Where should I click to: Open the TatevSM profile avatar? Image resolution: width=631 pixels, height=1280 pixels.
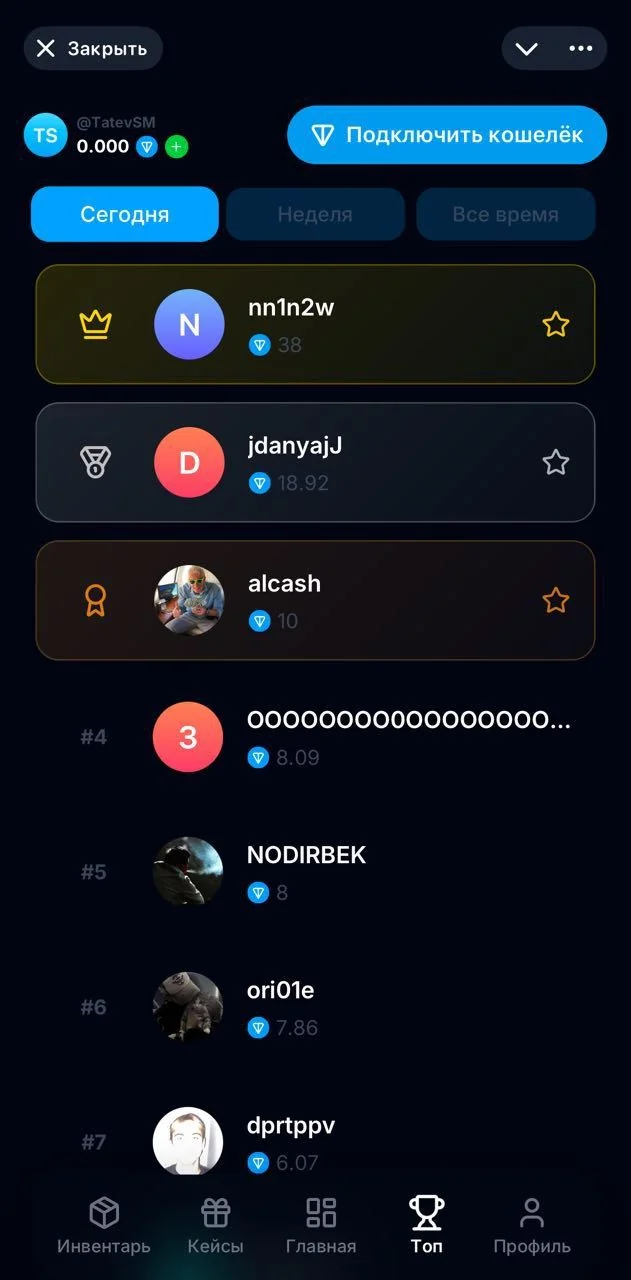click(x=45, y=136)
